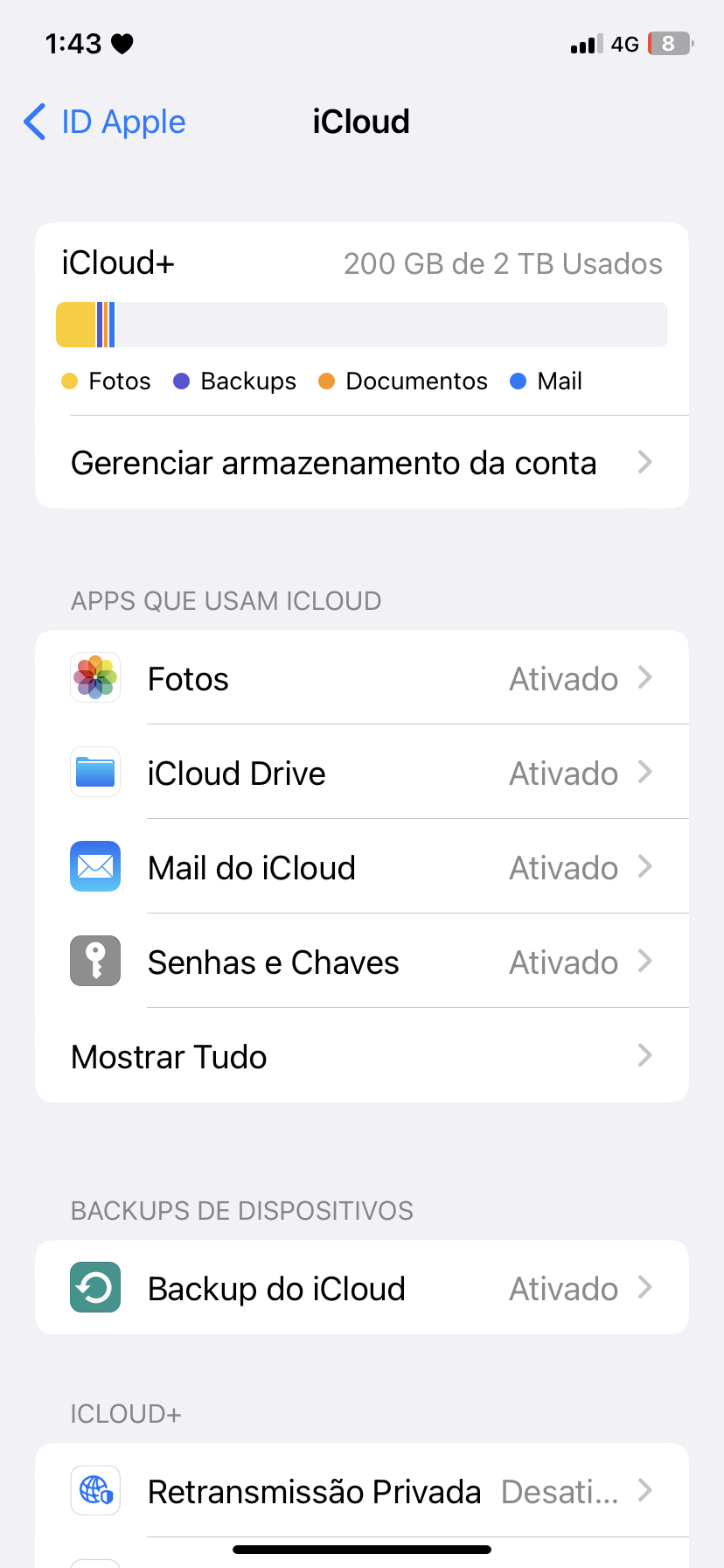This screenshot has height=1568, width=724.
Task: Open Gerenciar armazenamento da conta
Action: [x=361, y=463]
